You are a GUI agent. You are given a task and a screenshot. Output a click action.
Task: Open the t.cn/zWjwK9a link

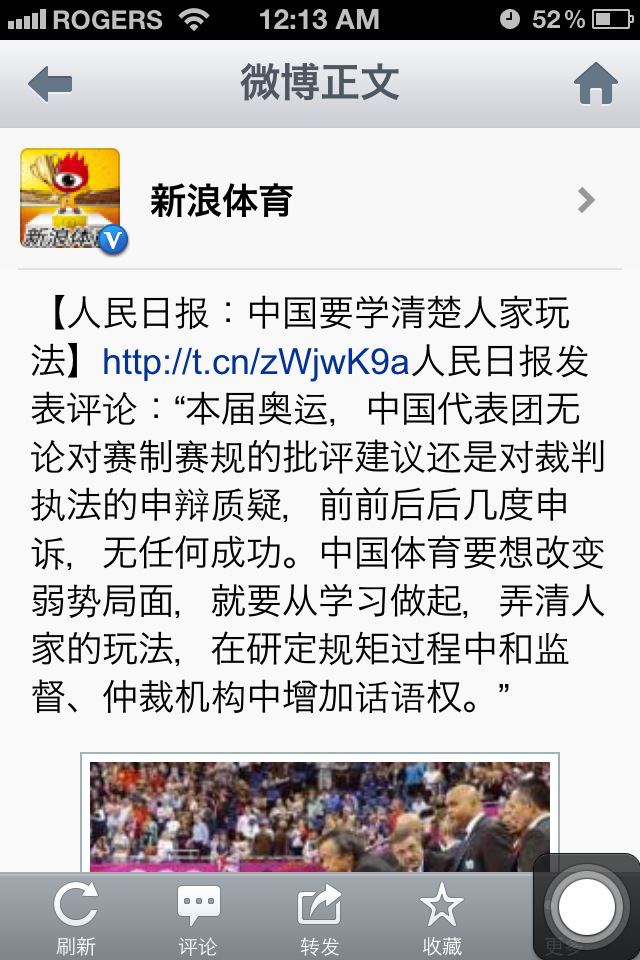[x=256, y=361]
